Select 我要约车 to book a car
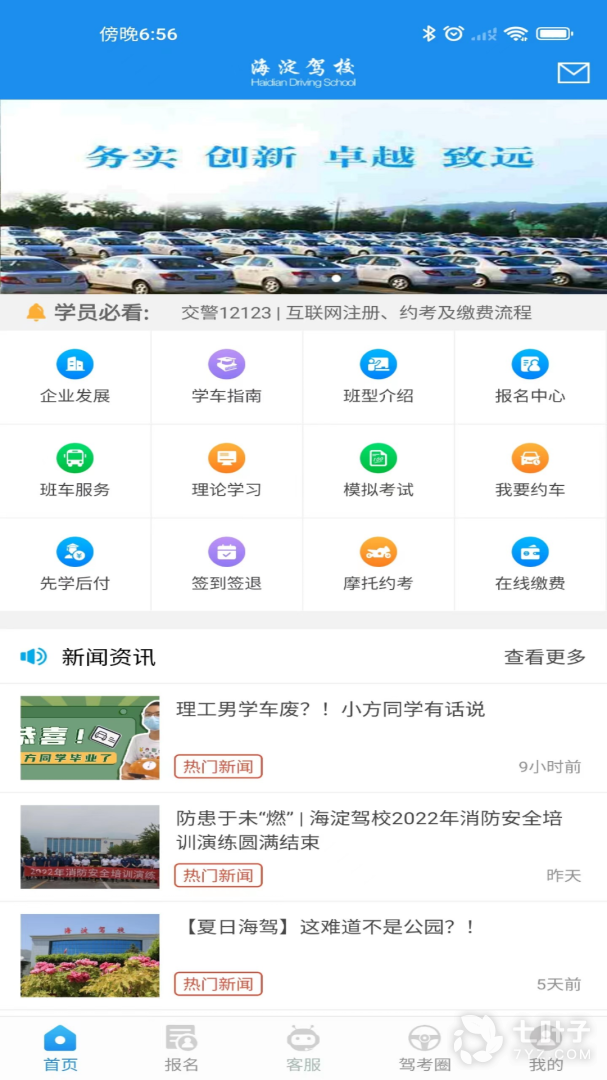 pos(530,471)
